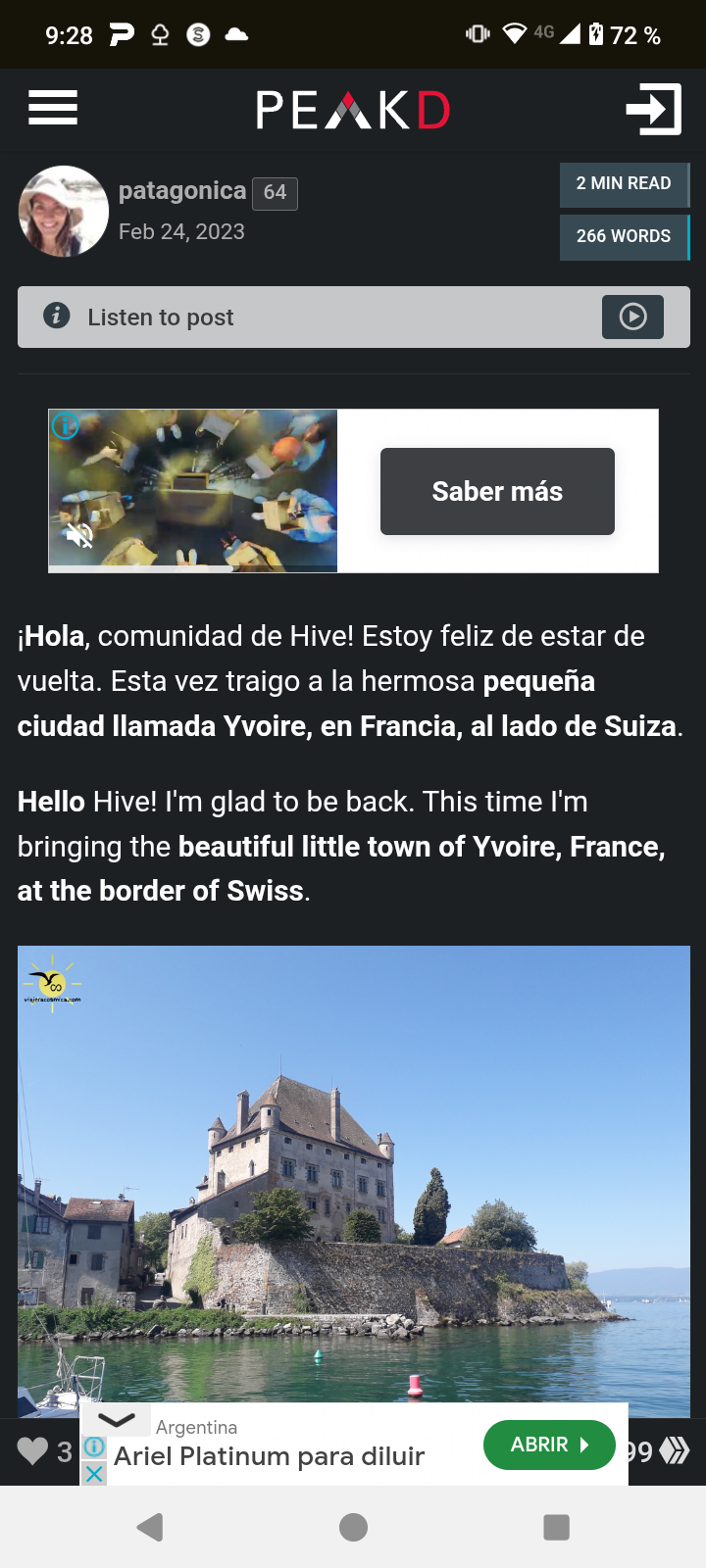Open patagonica's profile picture
Screen dimensions: 706x1568
(x=64, y=212)
